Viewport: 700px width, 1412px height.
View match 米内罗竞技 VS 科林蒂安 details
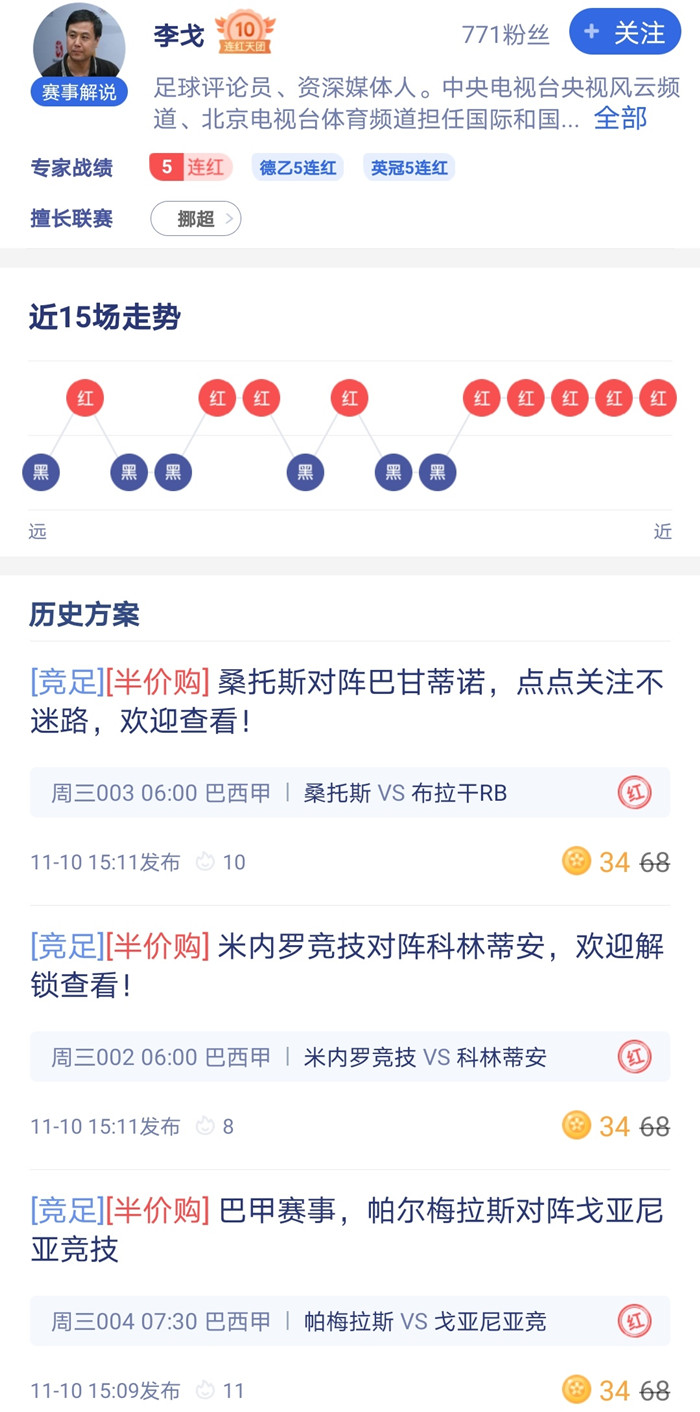[349, 1057]
